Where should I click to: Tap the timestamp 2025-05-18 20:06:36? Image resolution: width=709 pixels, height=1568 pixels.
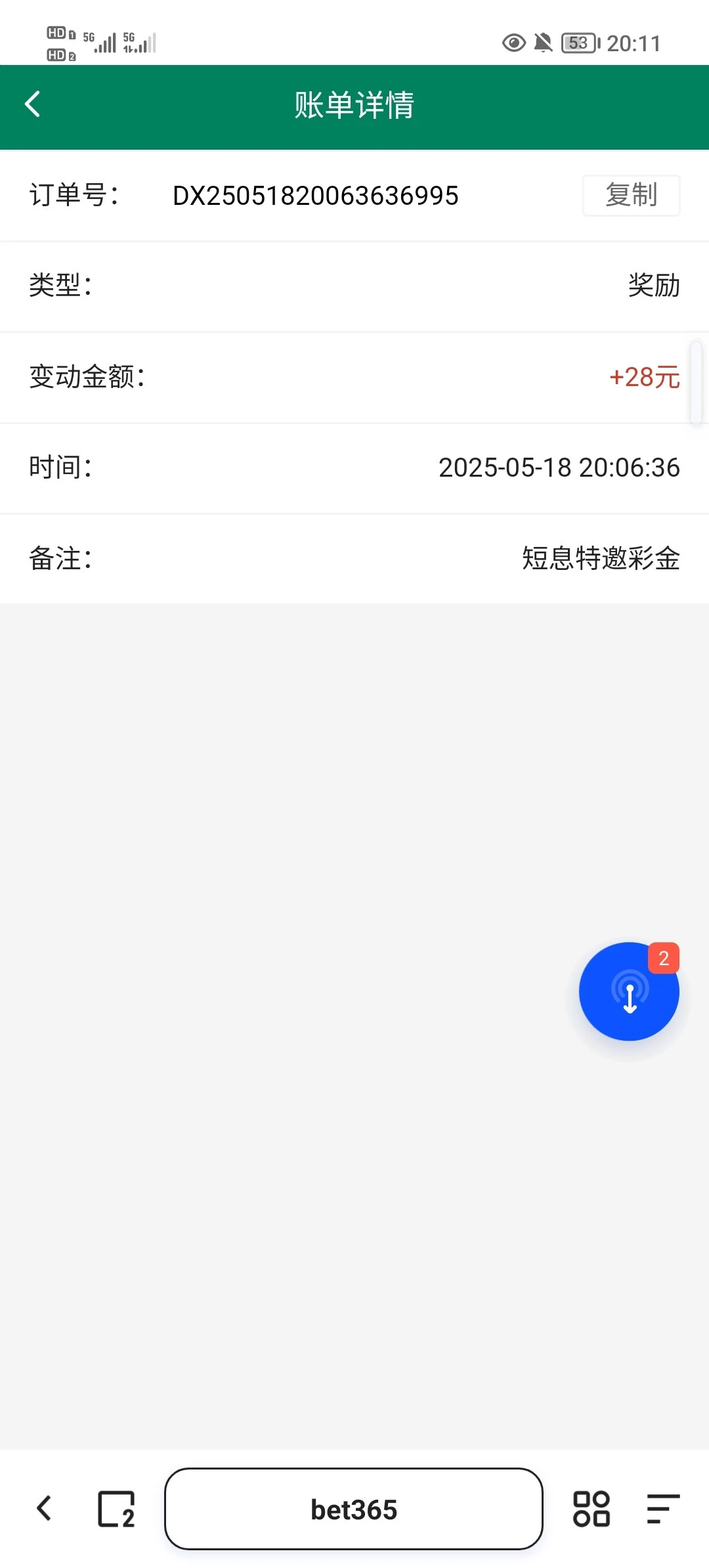pyautogui.click(x=559, y=468)
